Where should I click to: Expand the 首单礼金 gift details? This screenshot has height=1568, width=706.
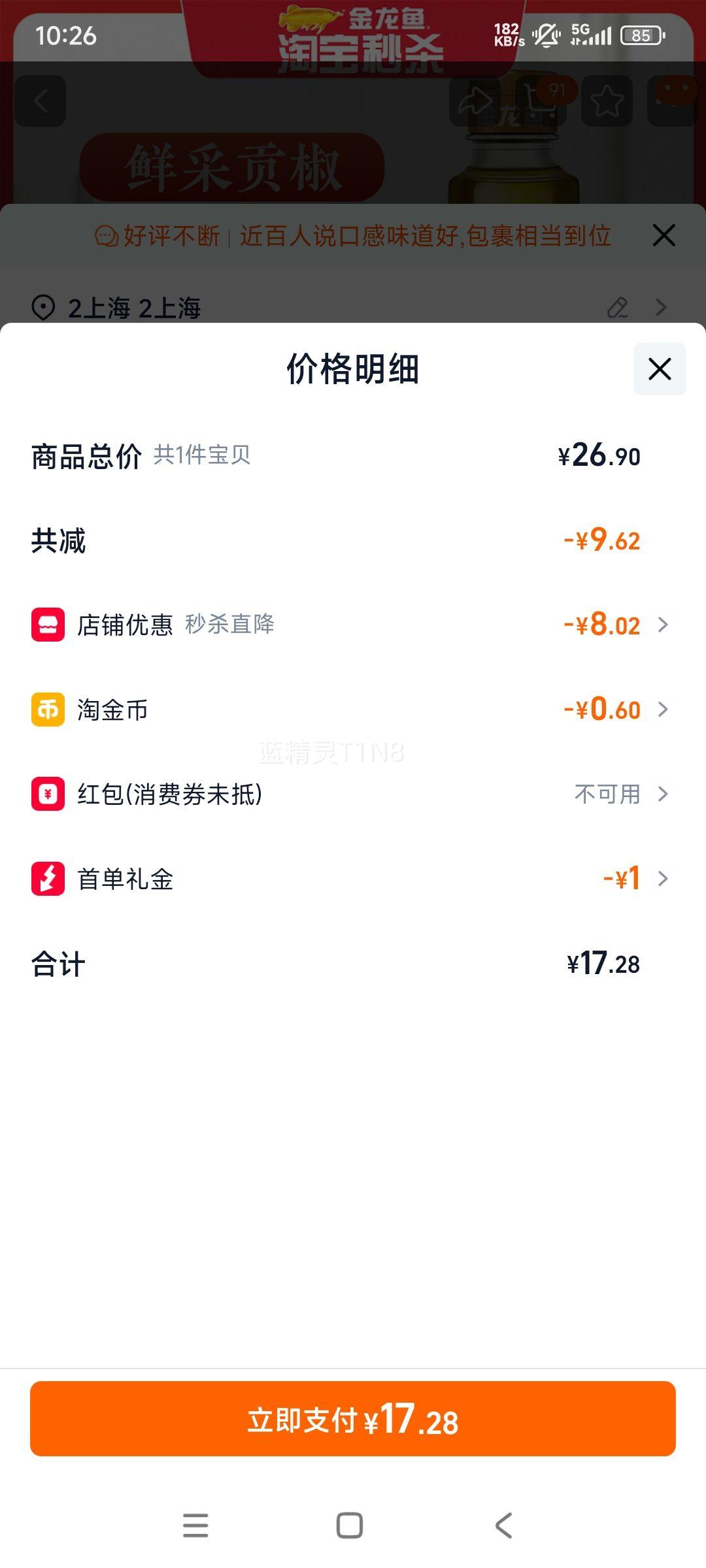click(663, 879)
